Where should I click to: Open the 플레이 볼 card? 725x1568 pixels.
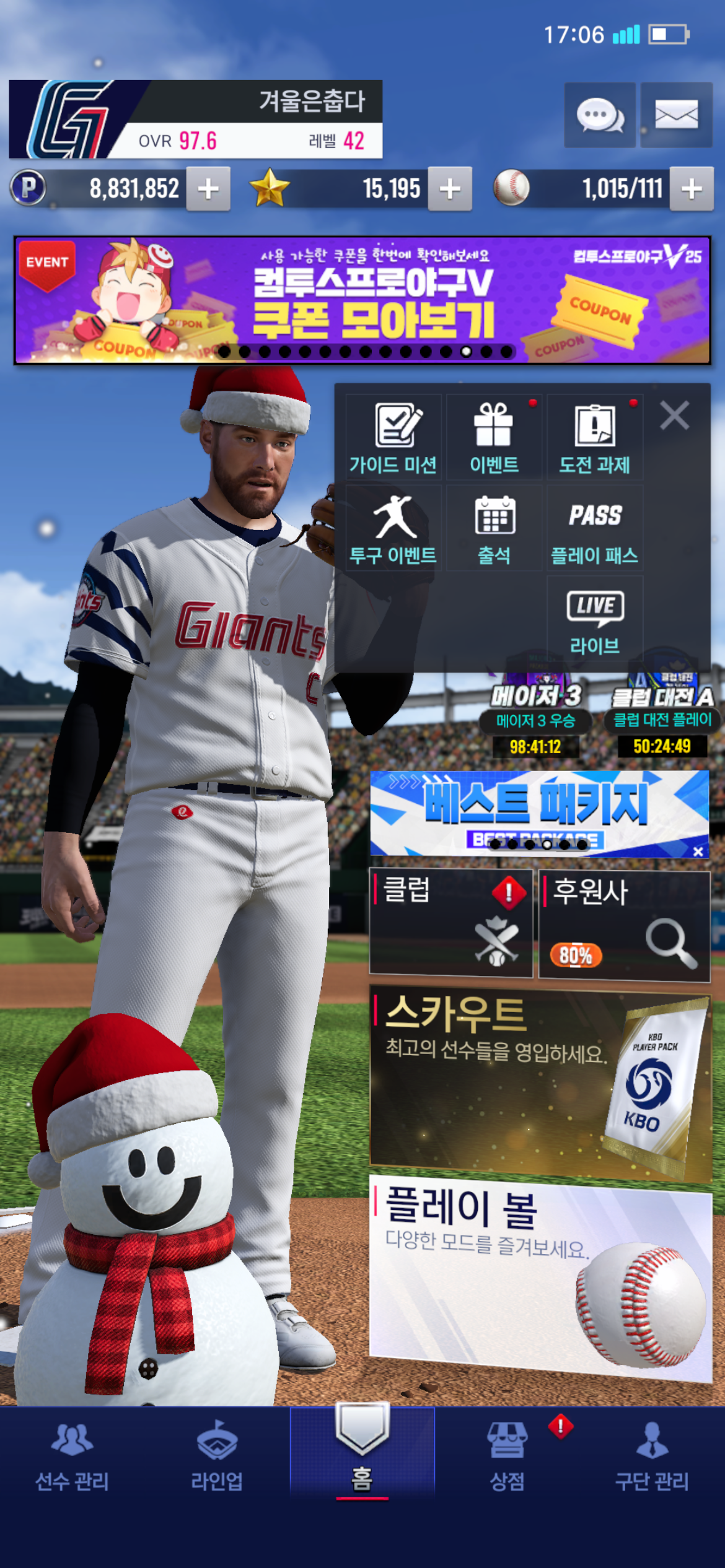pos(539,1276)
